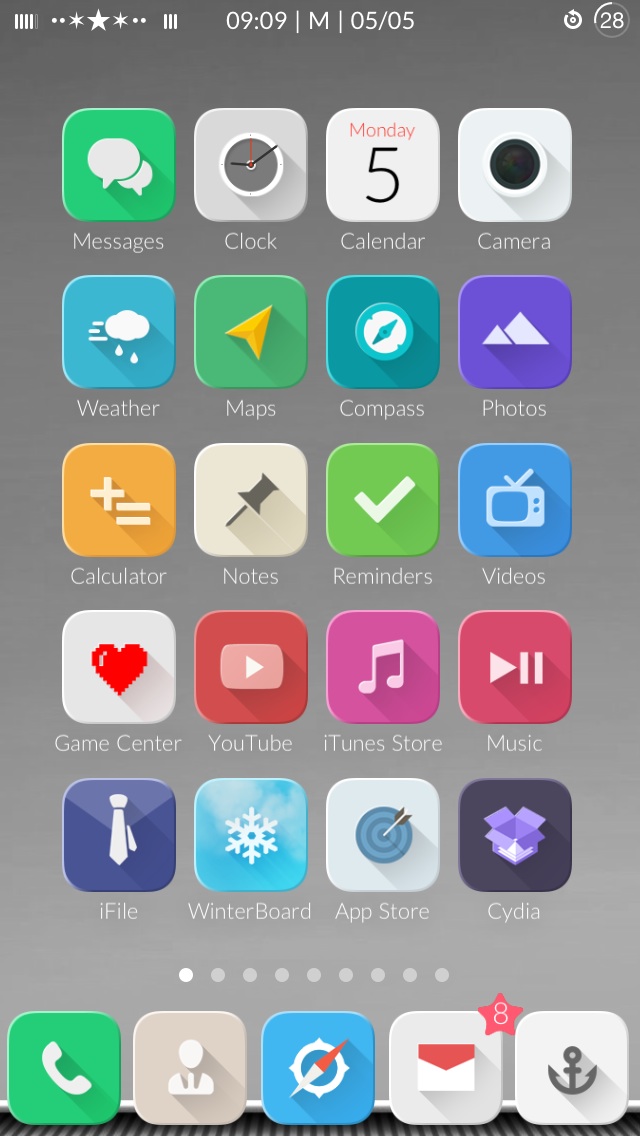The height and width of the screenshot is (1136, 640).
Task: Launch the Clock app
Action: (251, 165)
